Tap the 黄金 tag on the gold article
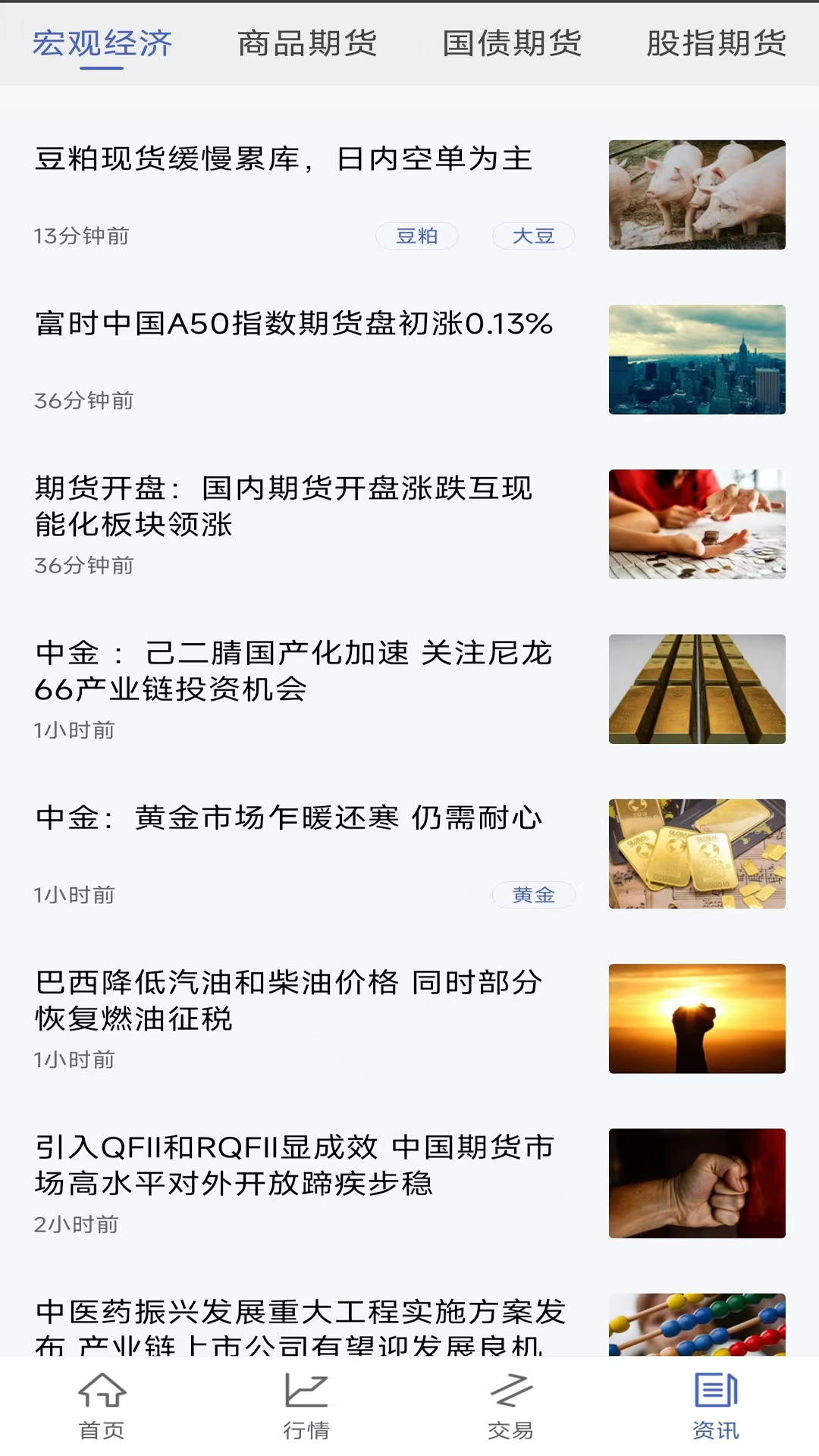 [x=534, y=895]
